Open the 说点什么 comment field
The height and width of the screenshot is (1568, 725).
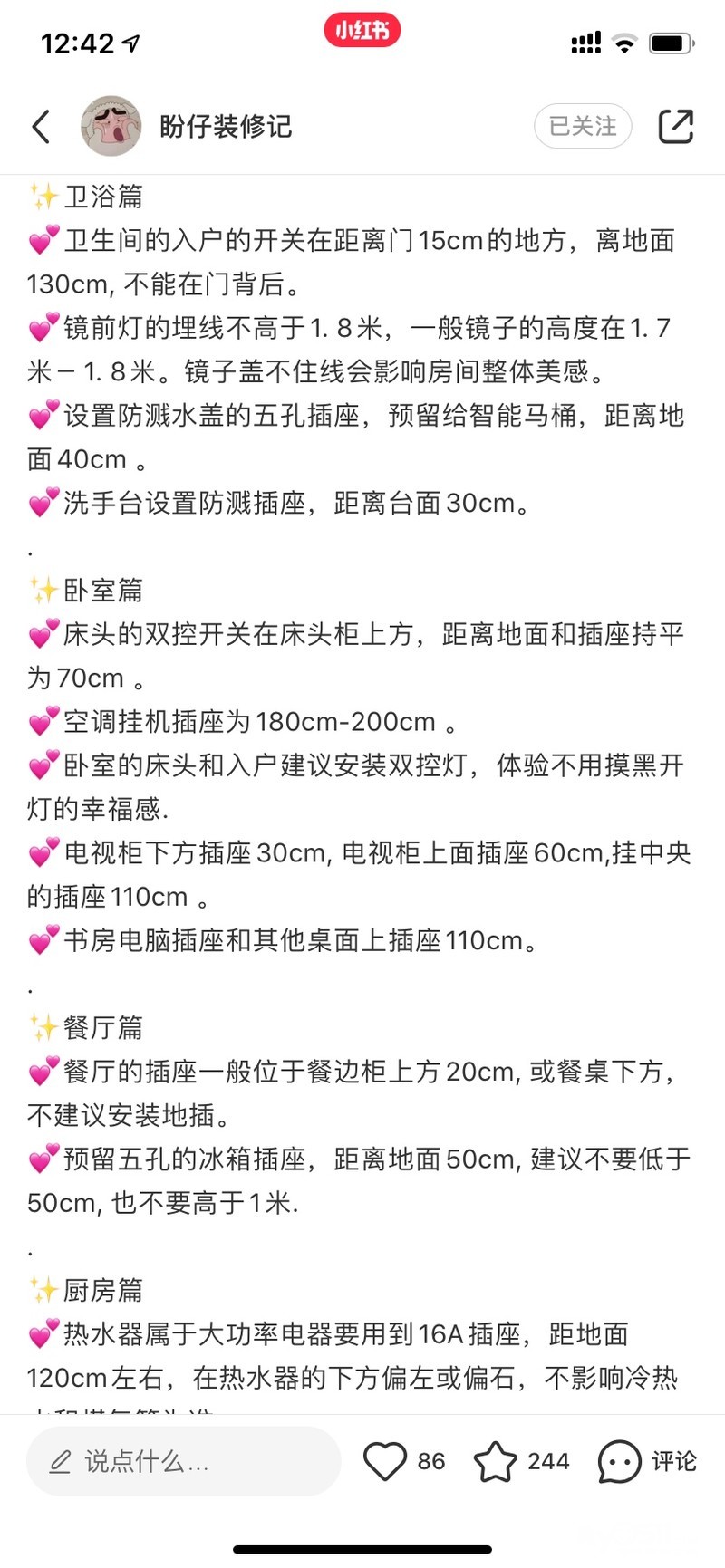(183, 1460)
